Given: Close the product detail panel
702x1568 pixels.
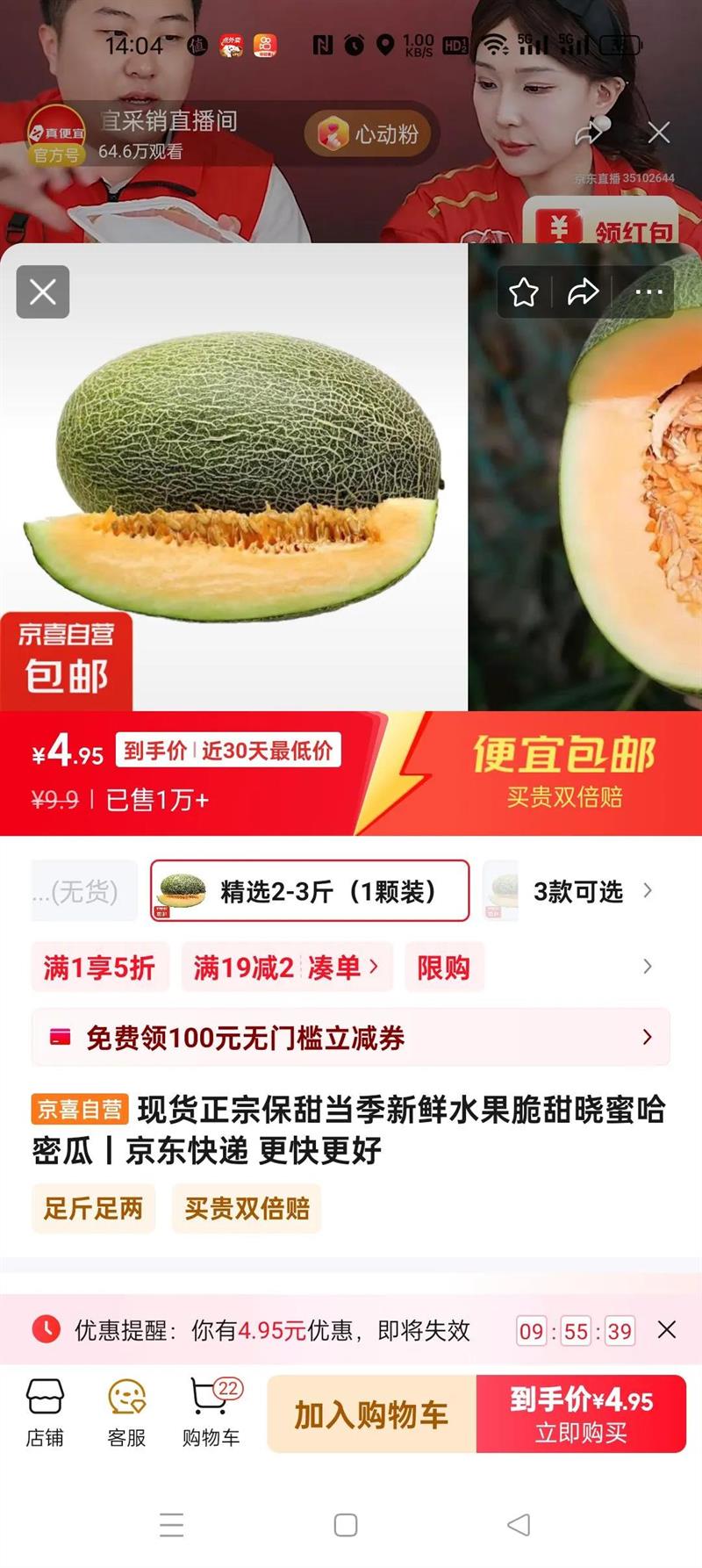Looking at the screenshot, I should coord(42,292).
